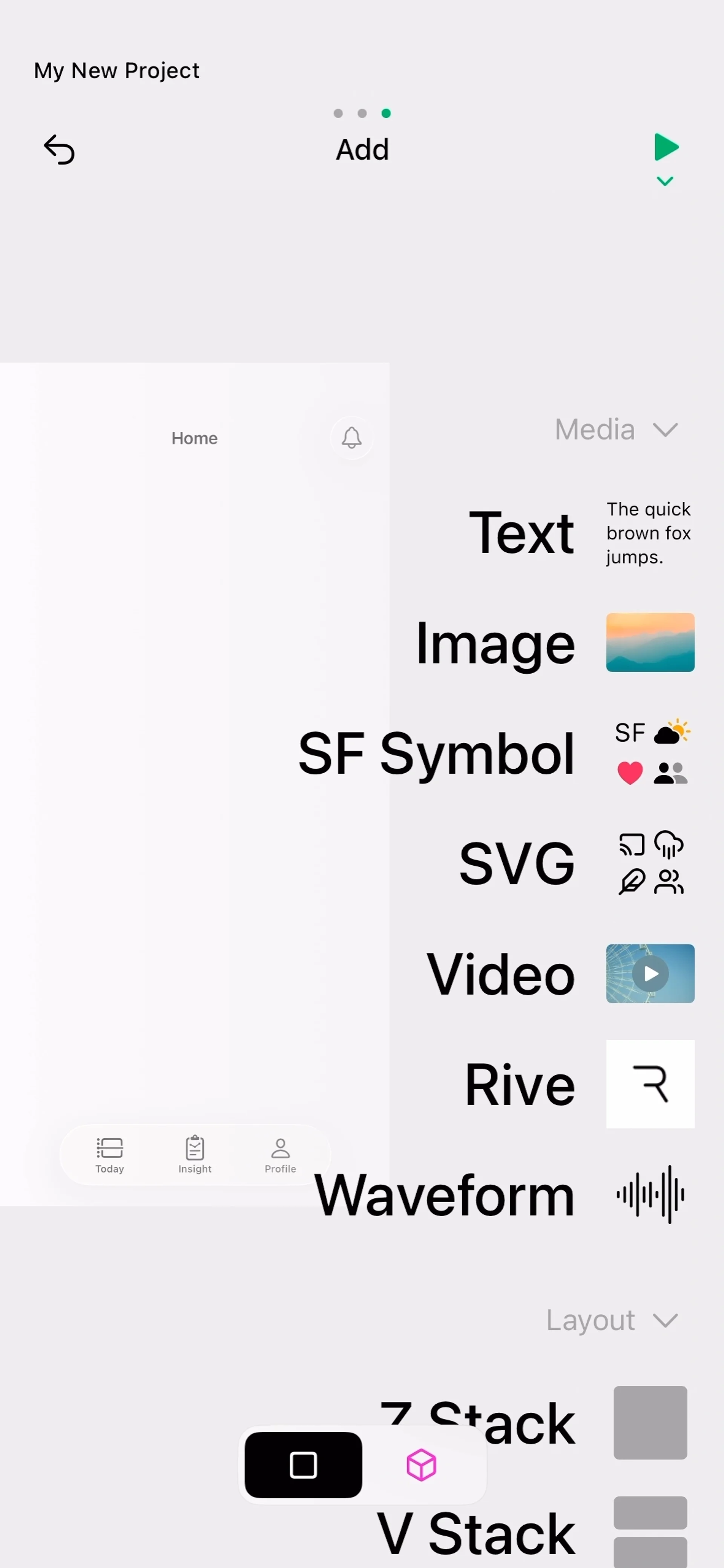Tap the undo arrow icon
Image resolution: width=724 pixels, height=1568 pixels.
coord(59,150)
